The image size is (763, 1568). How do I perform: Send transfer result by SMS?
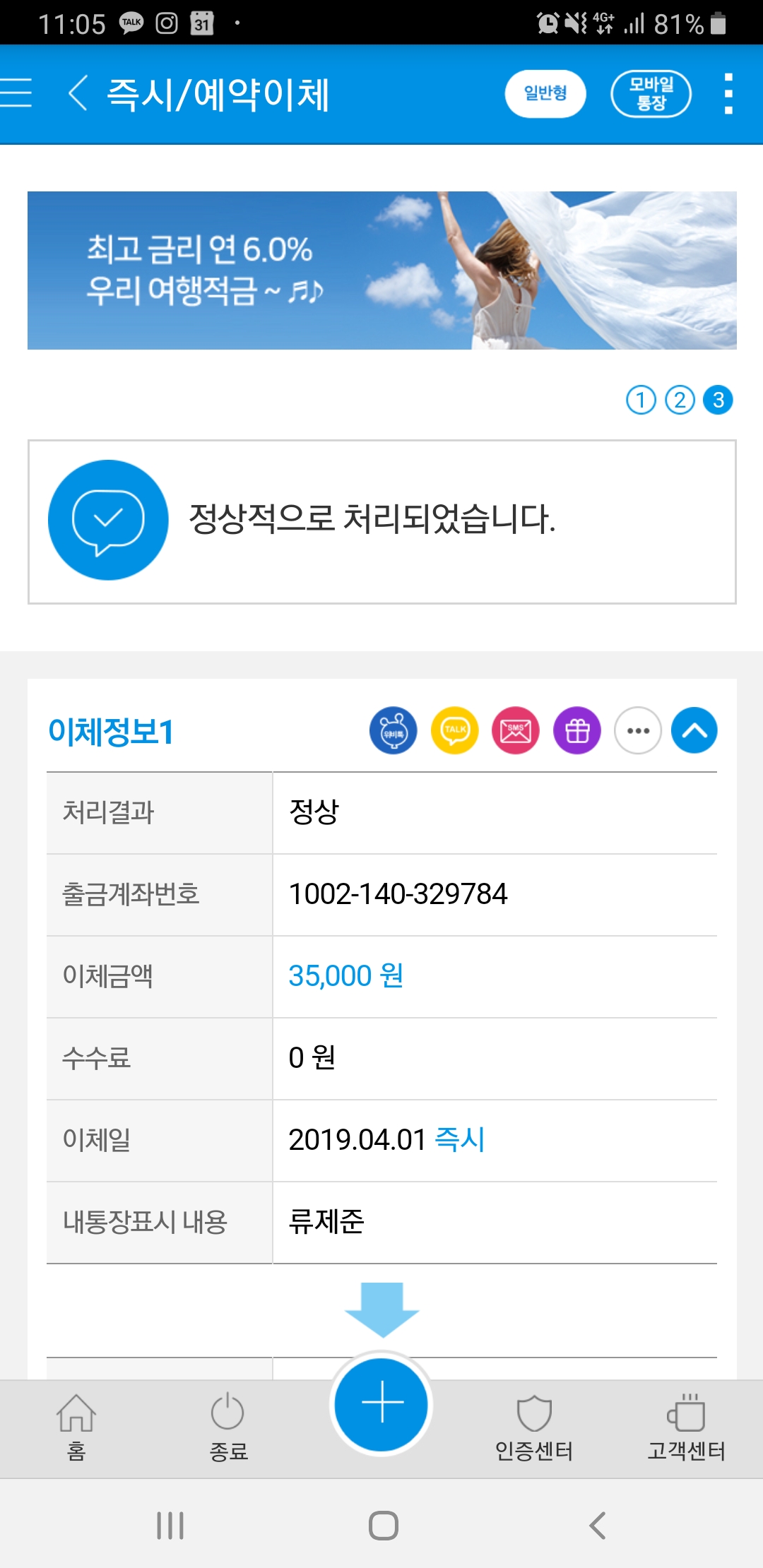[x=516, y=730]
